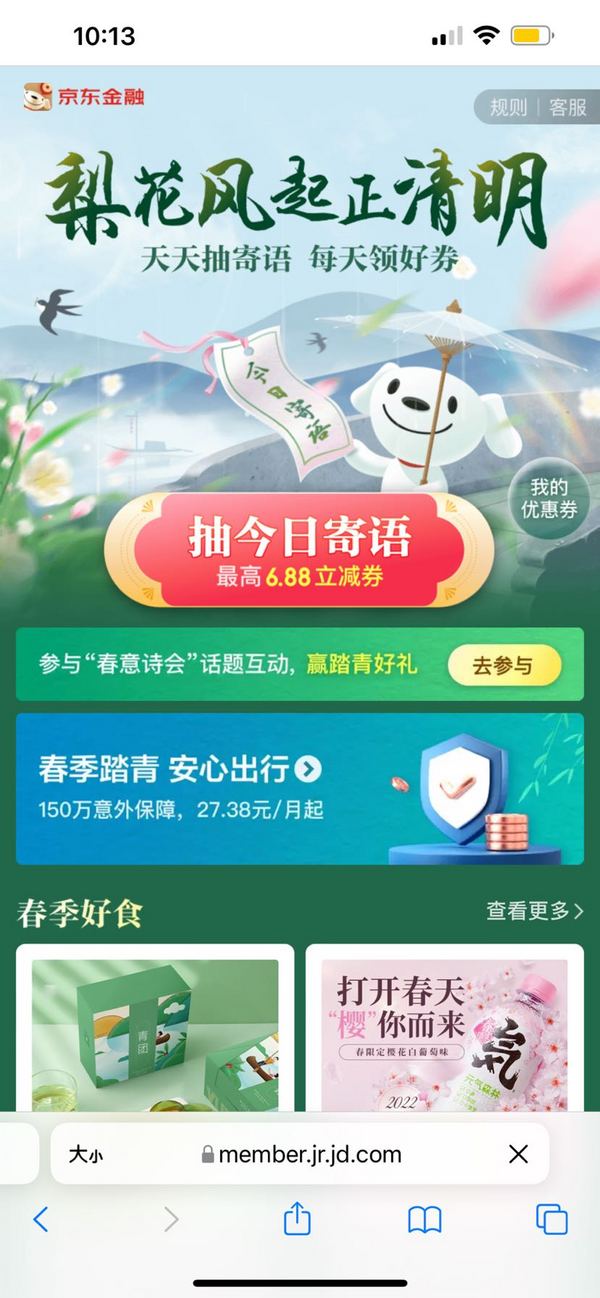The image size is (600, 1298).
Task: Contact 客服 customer service
Action: pos(568,107)
